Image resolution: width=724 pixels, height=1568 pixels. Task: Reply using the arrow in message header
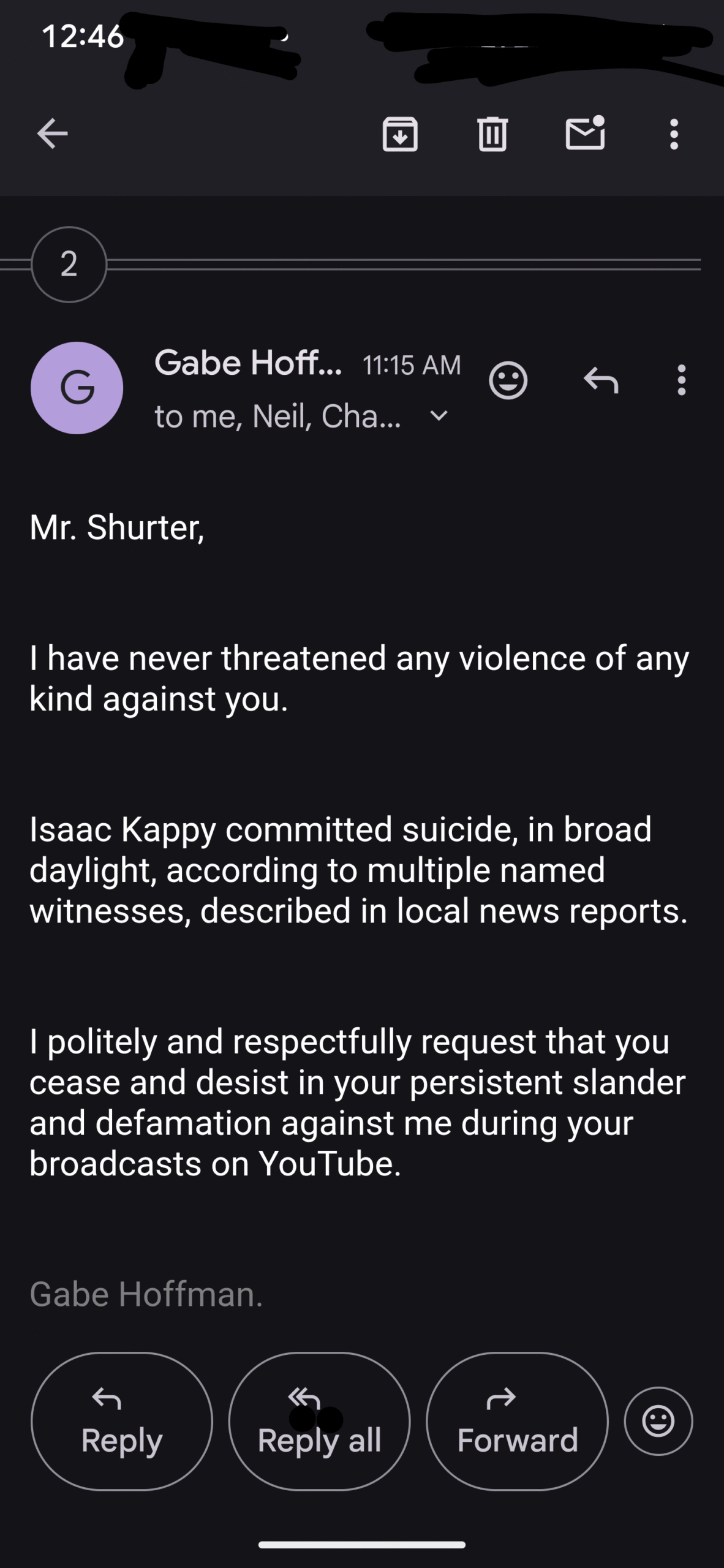[601, 380]
